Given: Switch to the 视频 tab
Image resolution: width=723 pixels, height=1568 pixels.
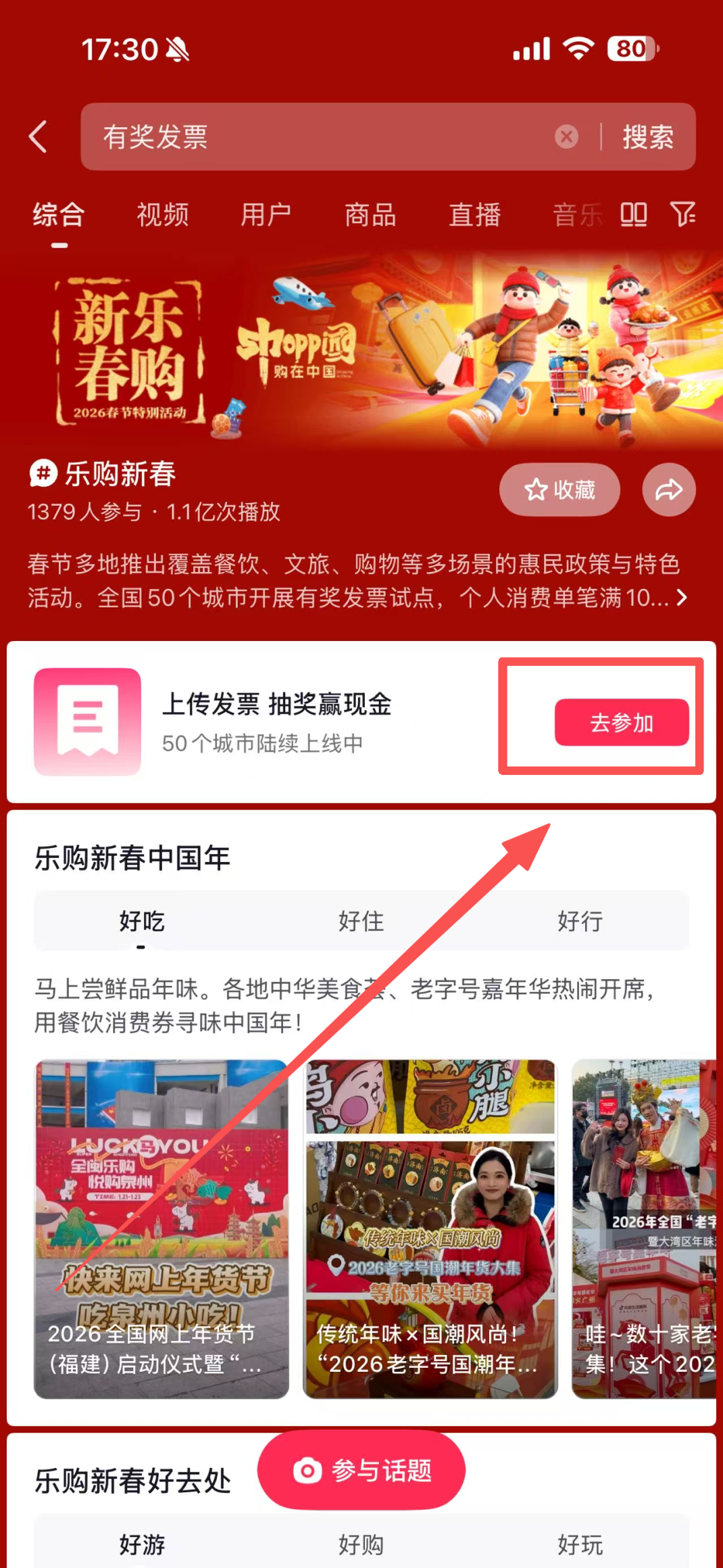Looking at the screenshot, I should [x=162, y=215].
